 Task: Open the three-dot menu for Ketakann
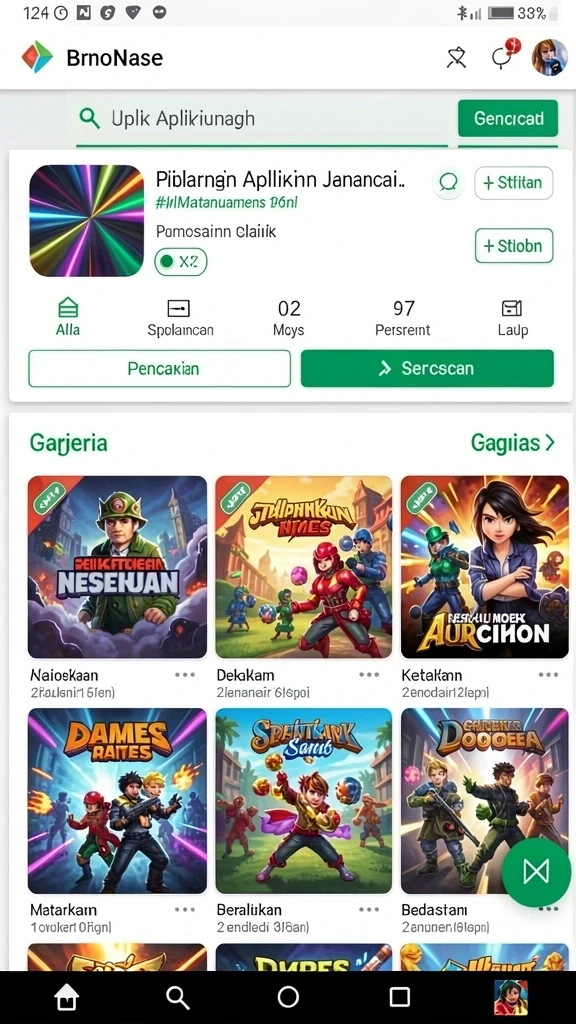[548, 675]
